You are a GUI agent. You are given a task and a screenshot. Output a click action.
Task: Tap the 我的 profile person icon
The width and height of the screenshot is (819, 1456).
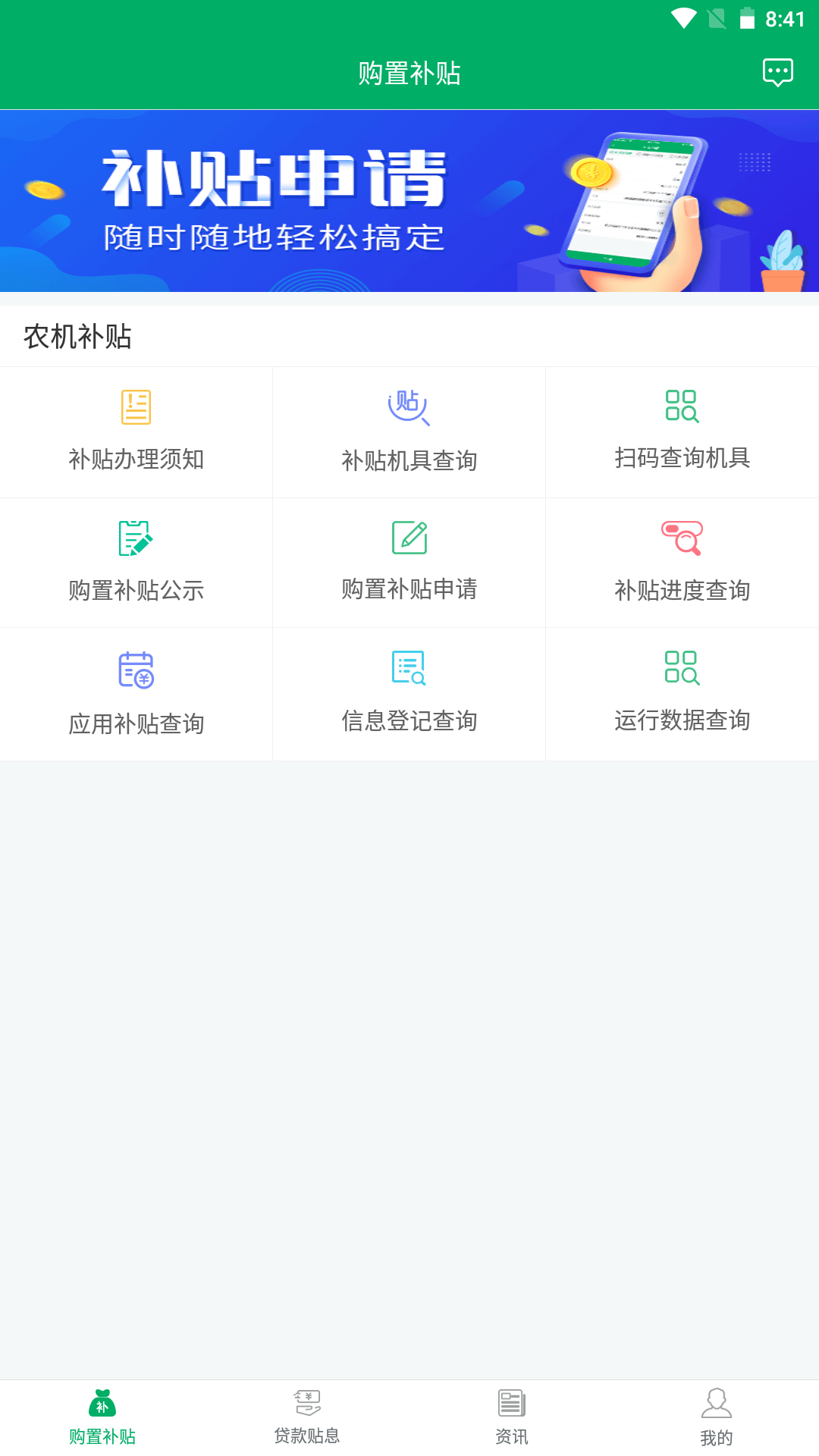coord(717,1407)
